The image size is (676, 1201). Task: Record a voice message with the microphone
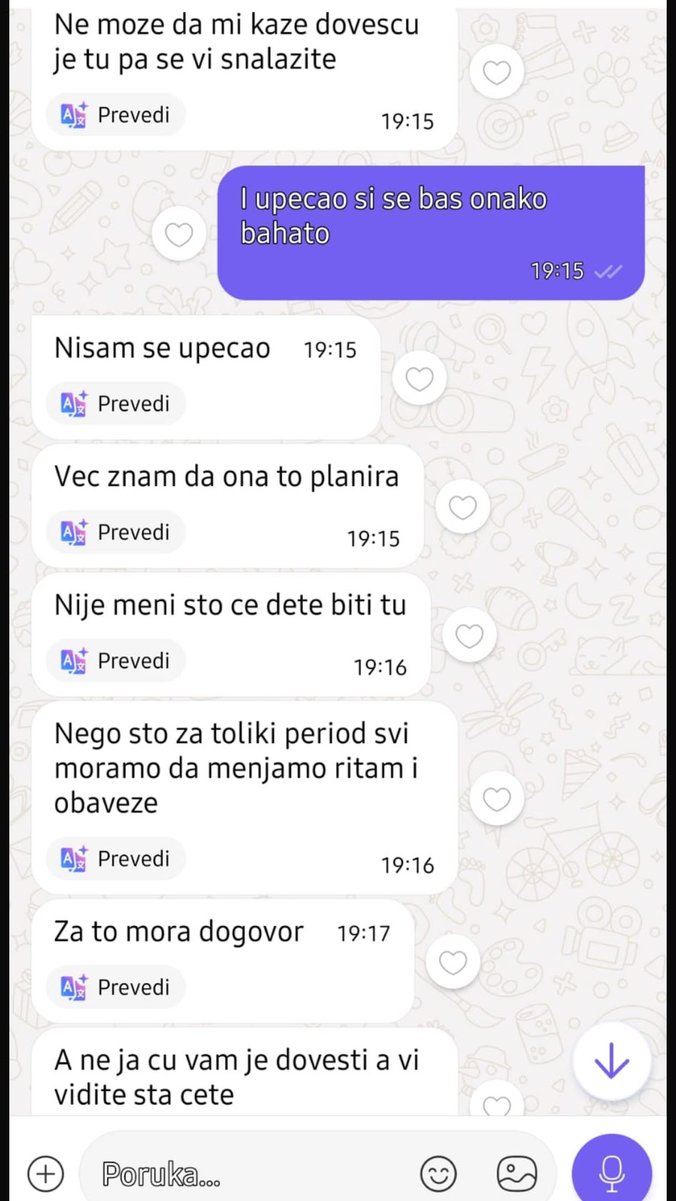(x=611, y=1170)
